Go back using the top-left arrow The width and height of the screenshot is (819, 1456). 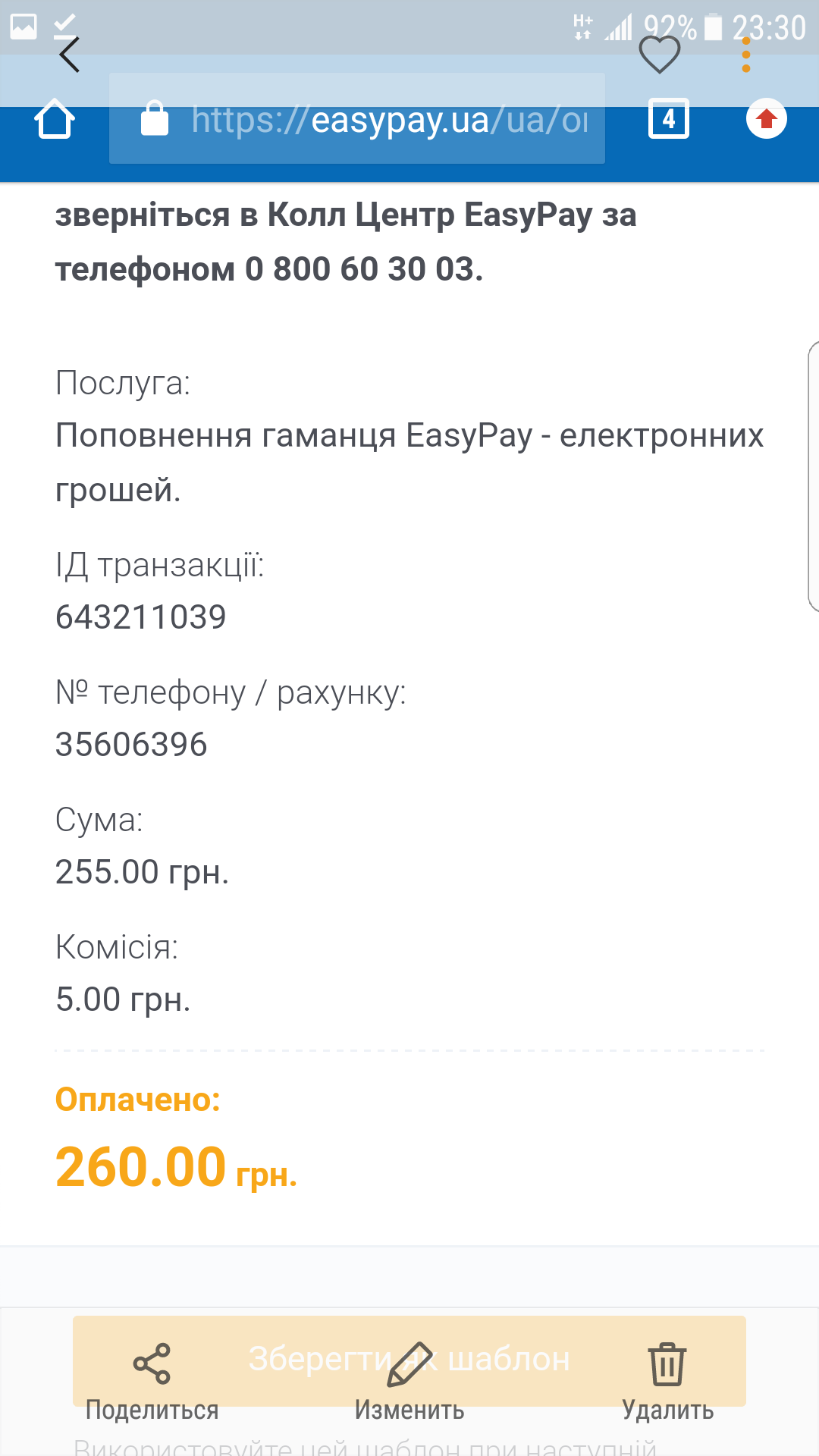tap(69, 55)
